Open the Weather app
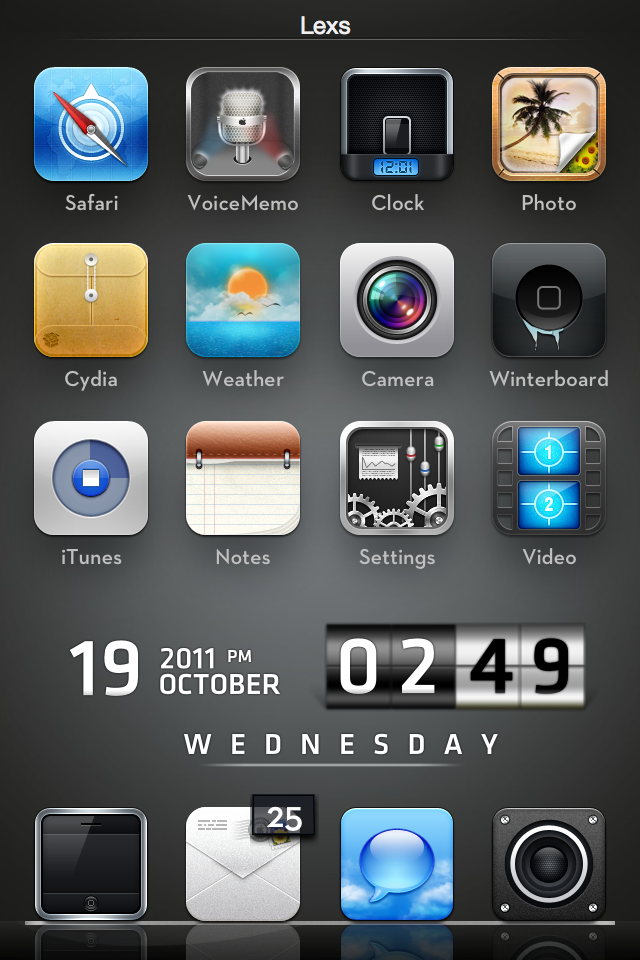640x960 pixels. click(x=243, y=300)
